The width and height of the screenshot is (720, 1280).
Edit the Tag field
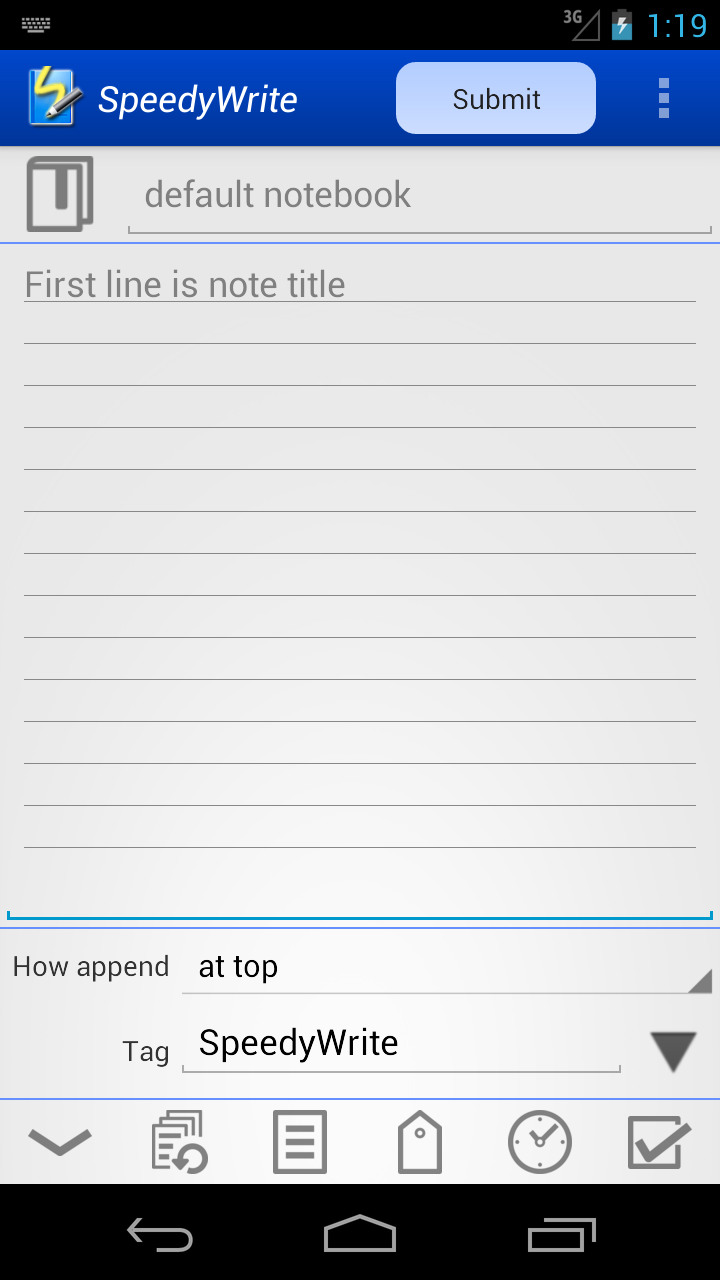401,1044
